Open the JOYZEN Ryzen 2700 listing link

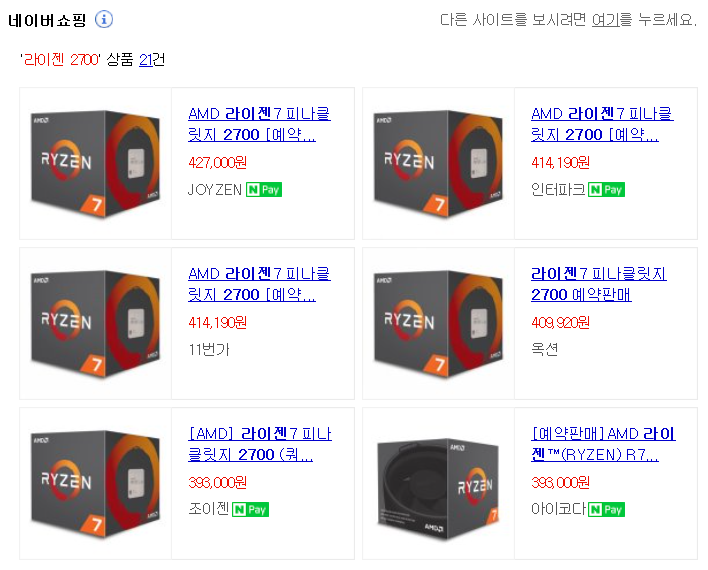(x=258, y=124)
